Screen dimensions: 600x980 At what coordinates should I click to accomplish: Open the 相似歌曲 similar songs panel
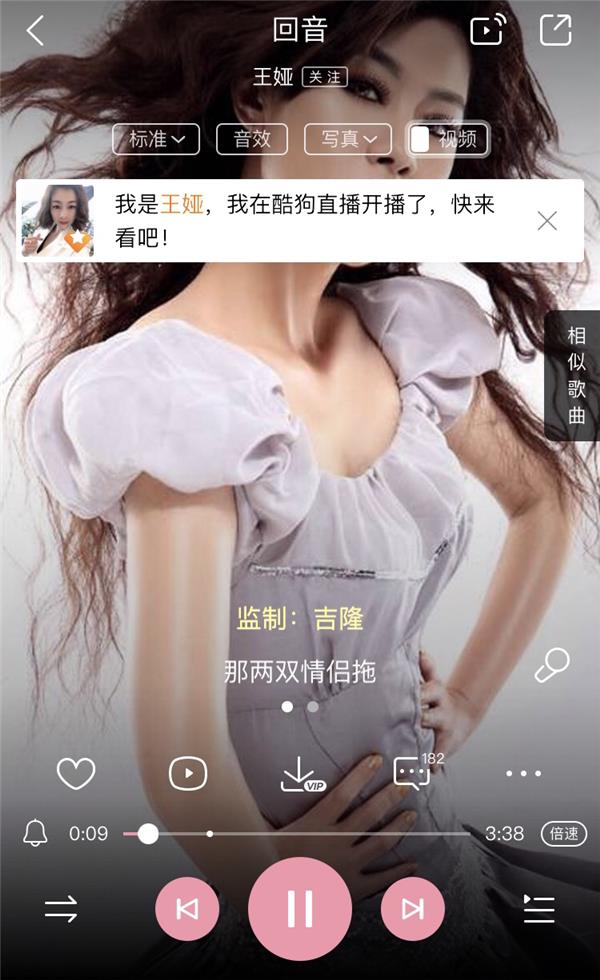click(576, 375)
